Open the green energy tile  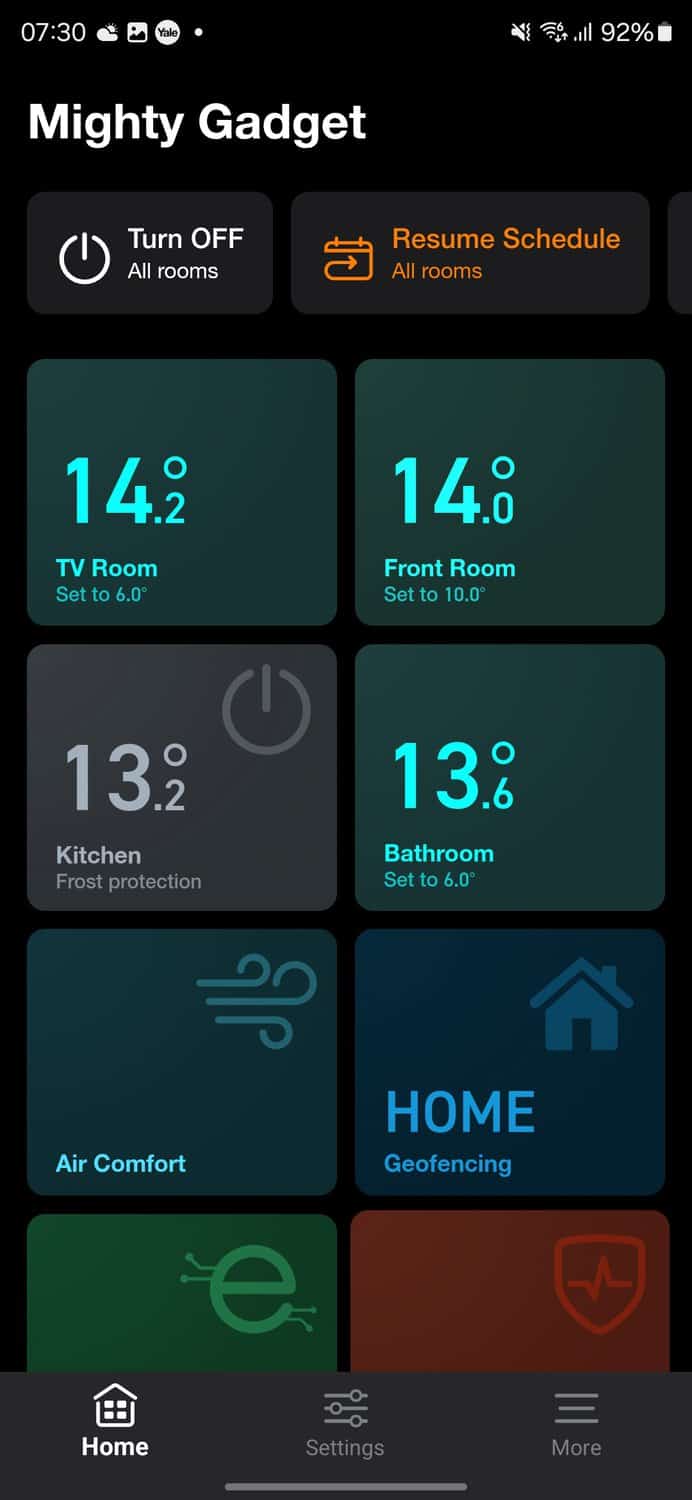click(182, 1292)
